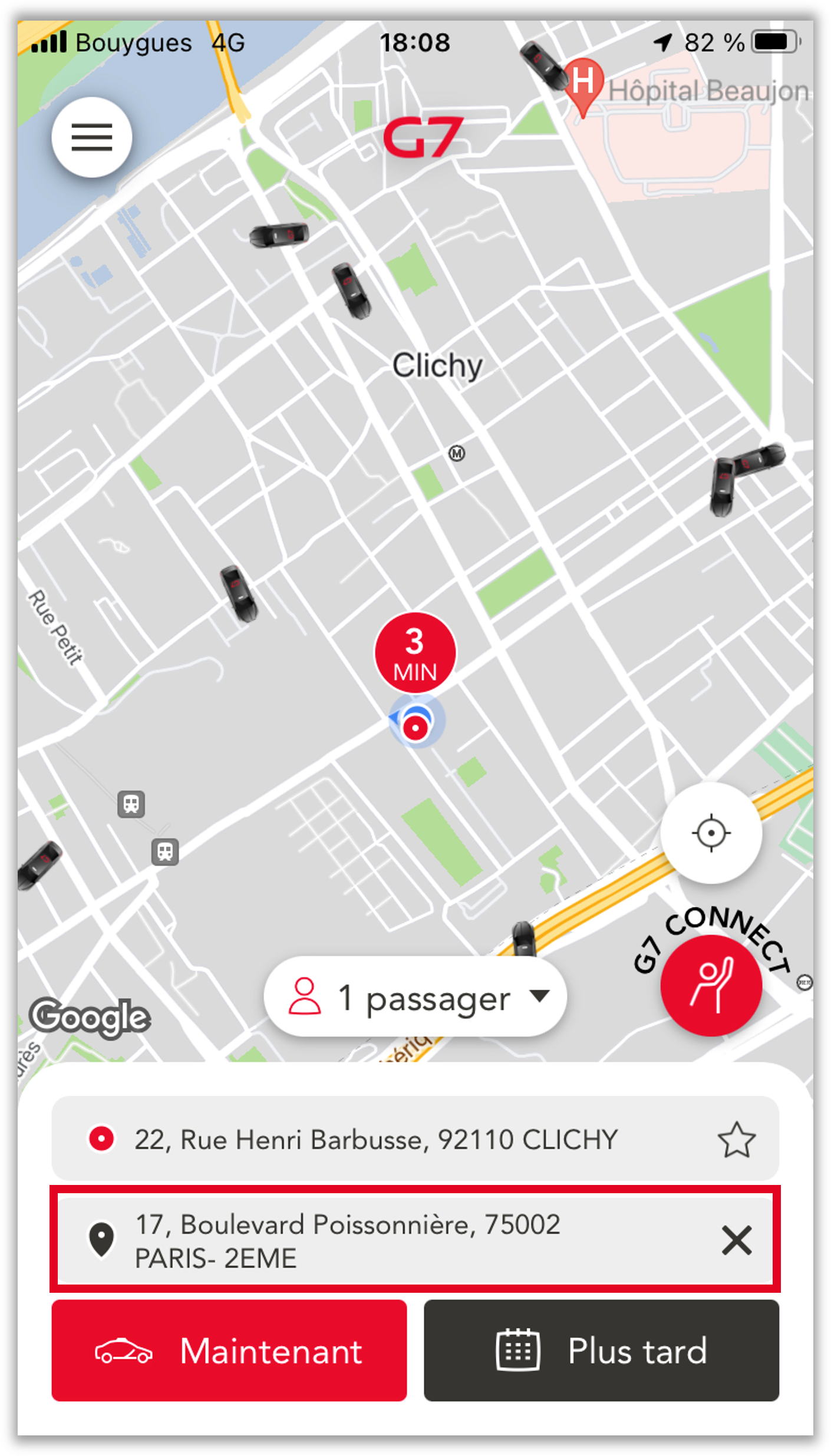831x1456 pixels.
Task: Schedule a ride with Plus tard
Action: click(x=601, y=1350)
